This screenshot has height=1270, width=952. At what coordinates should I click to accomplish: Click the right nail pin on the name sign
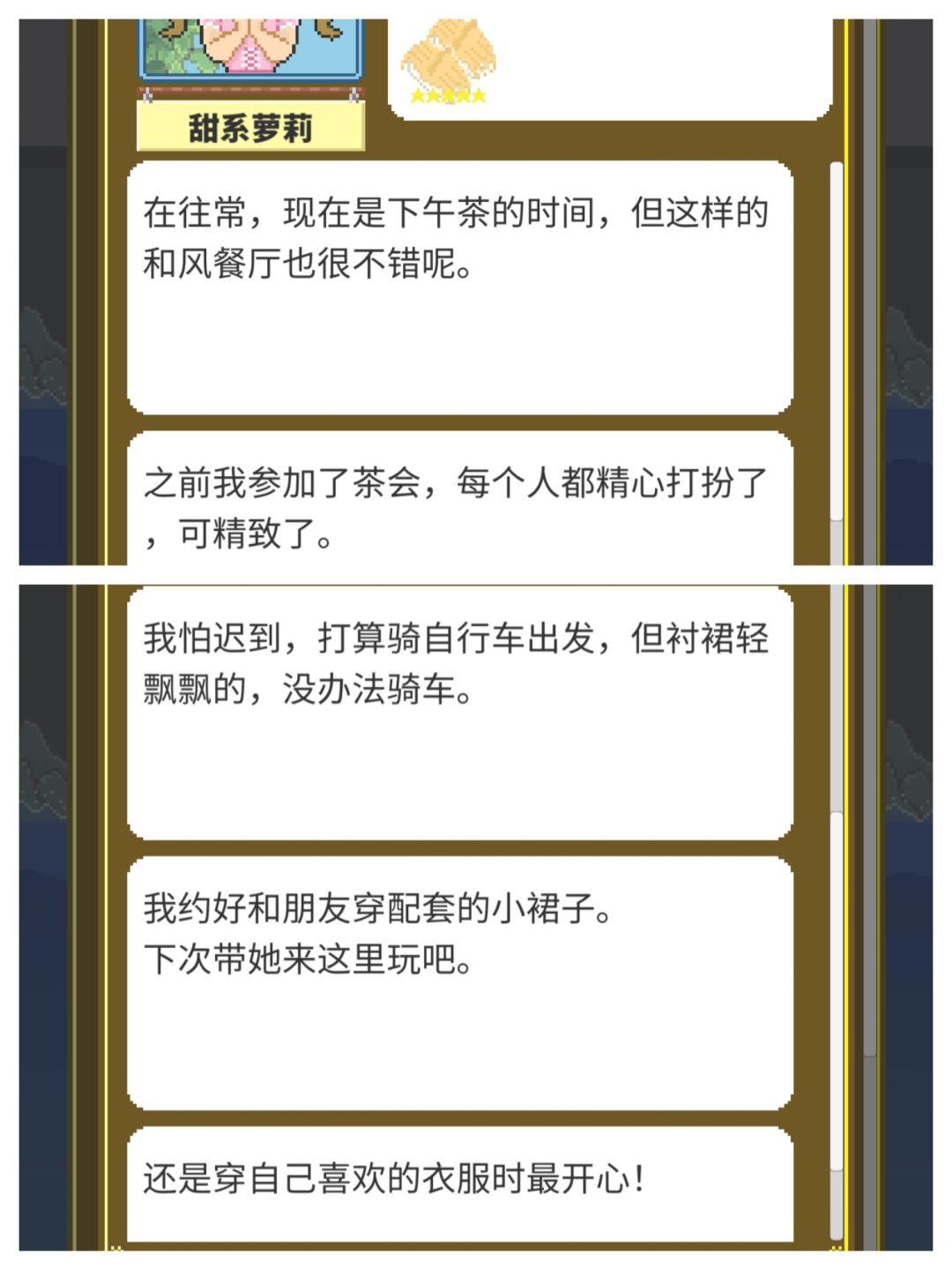pos(355,94)
